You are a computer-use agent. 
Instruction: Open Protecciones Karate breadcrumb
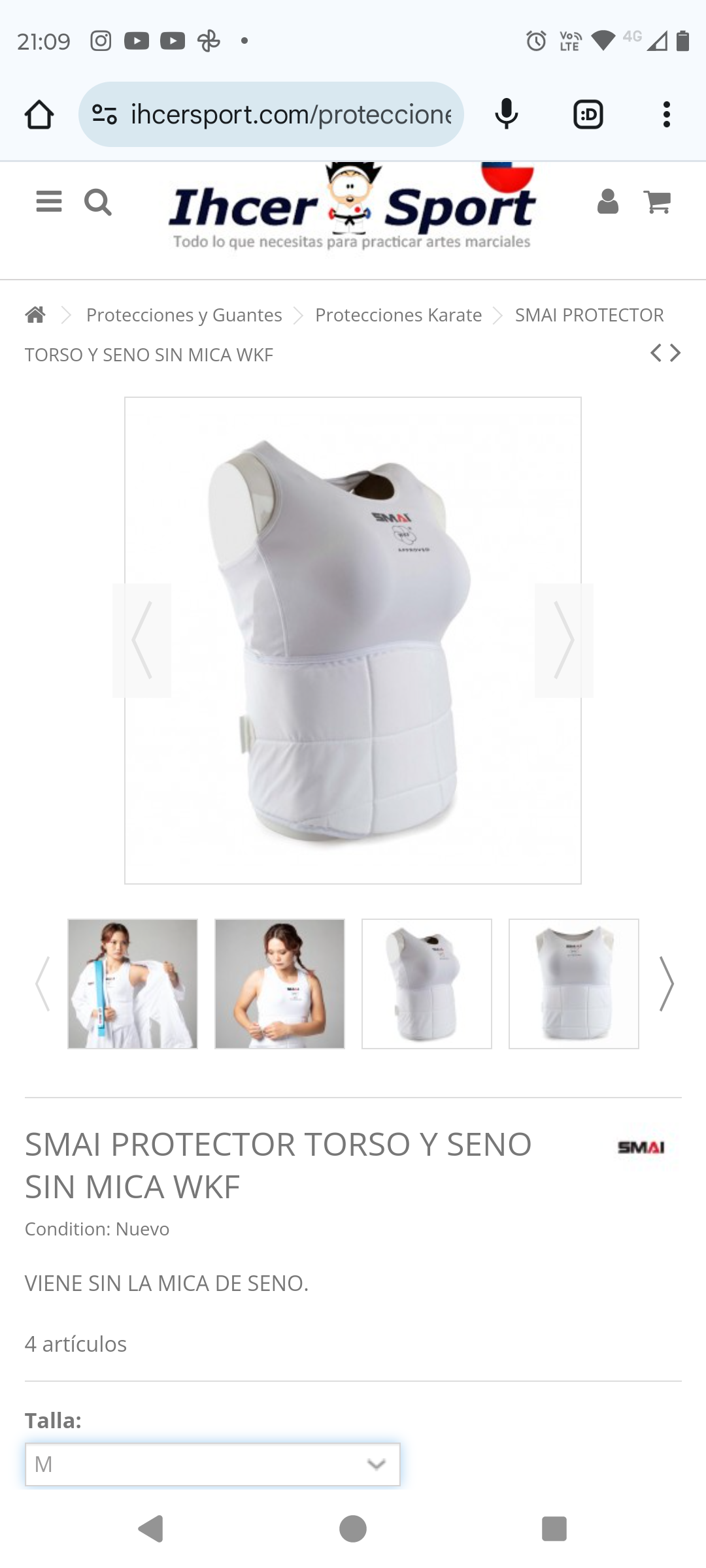[399, 315]
